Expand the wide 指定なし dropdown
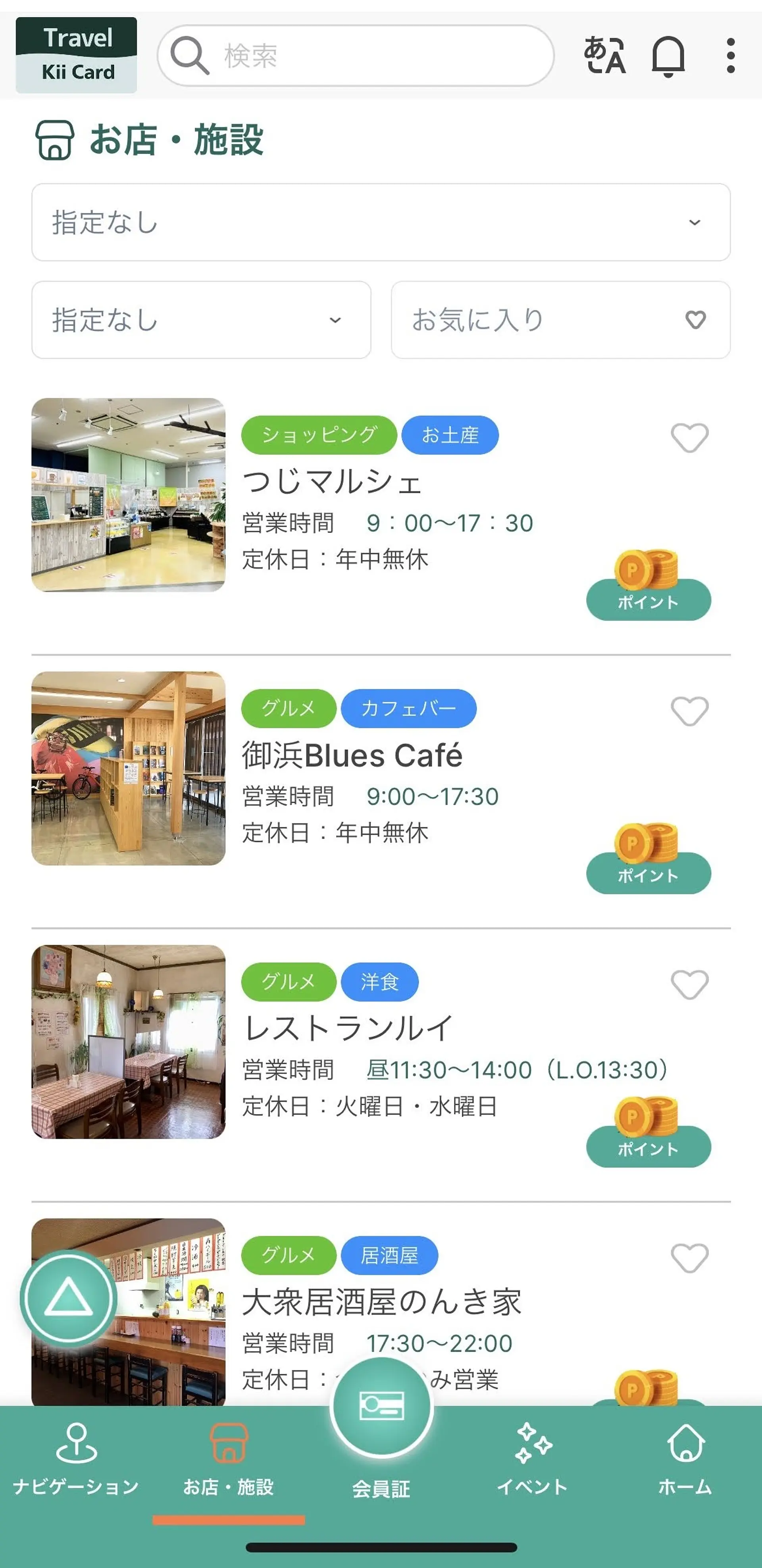The image size is (762, 1568). click(x=381, y=222)
